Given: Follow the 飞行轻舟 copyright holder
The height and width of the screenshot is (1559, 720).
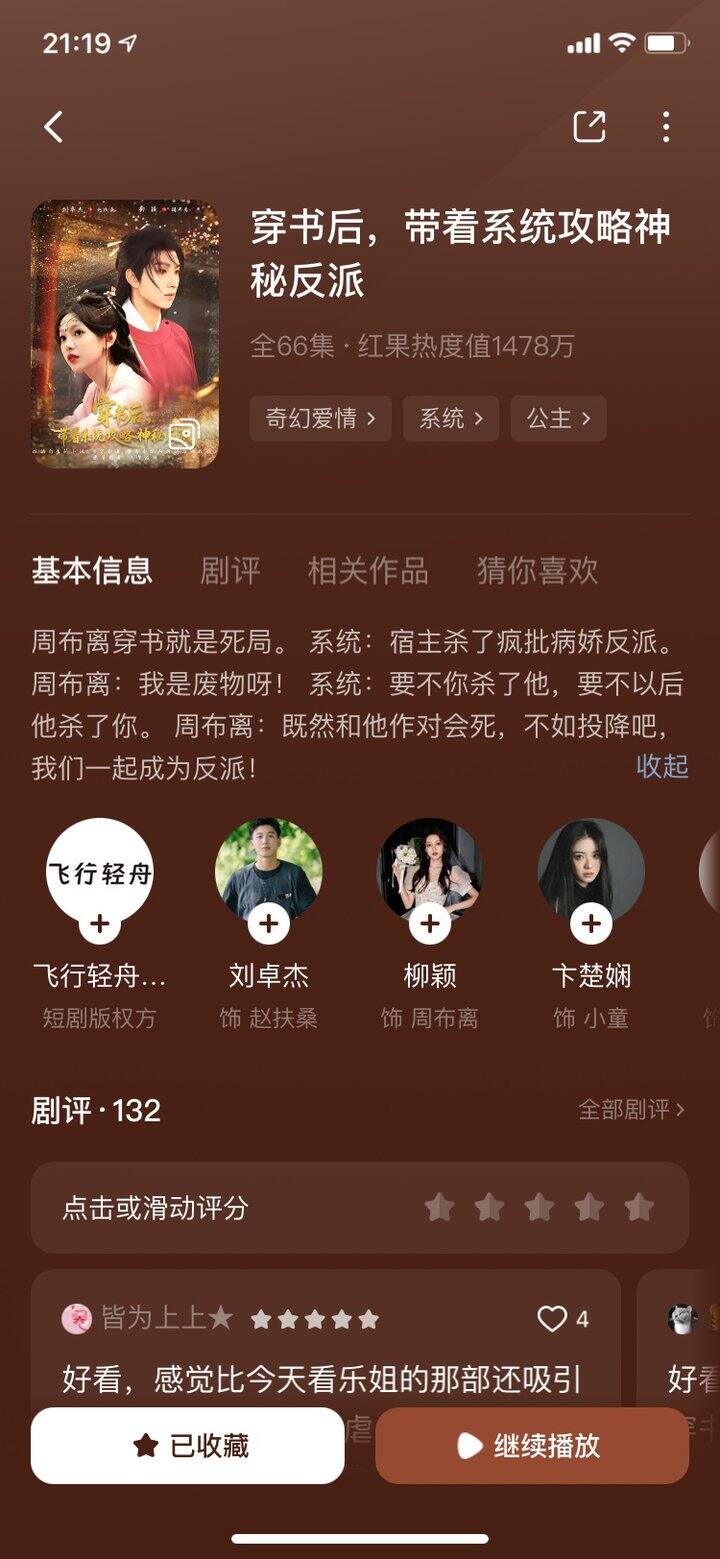Looking at the screenshot, I should [99, 924].
